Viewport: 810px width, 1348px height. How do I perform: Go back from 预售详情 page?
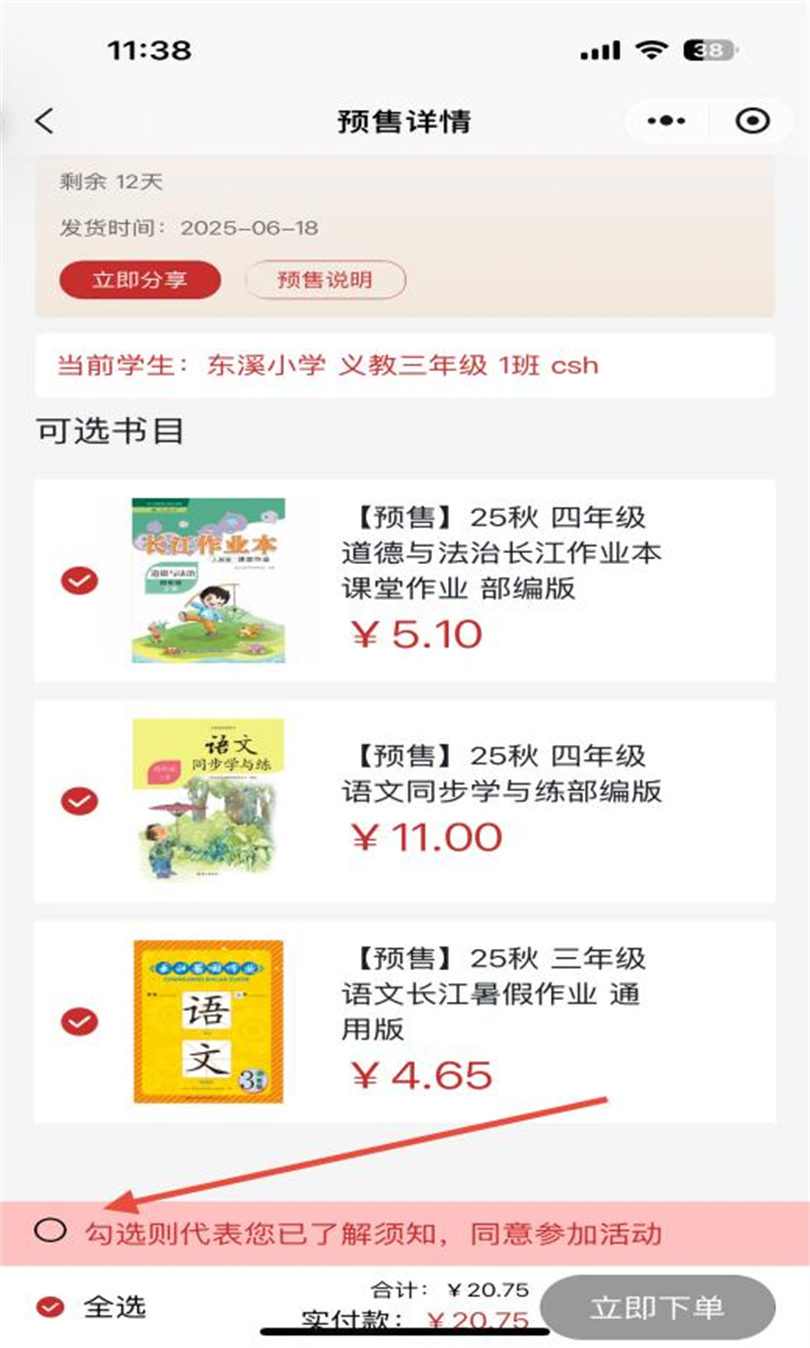(x=44, y=121)
